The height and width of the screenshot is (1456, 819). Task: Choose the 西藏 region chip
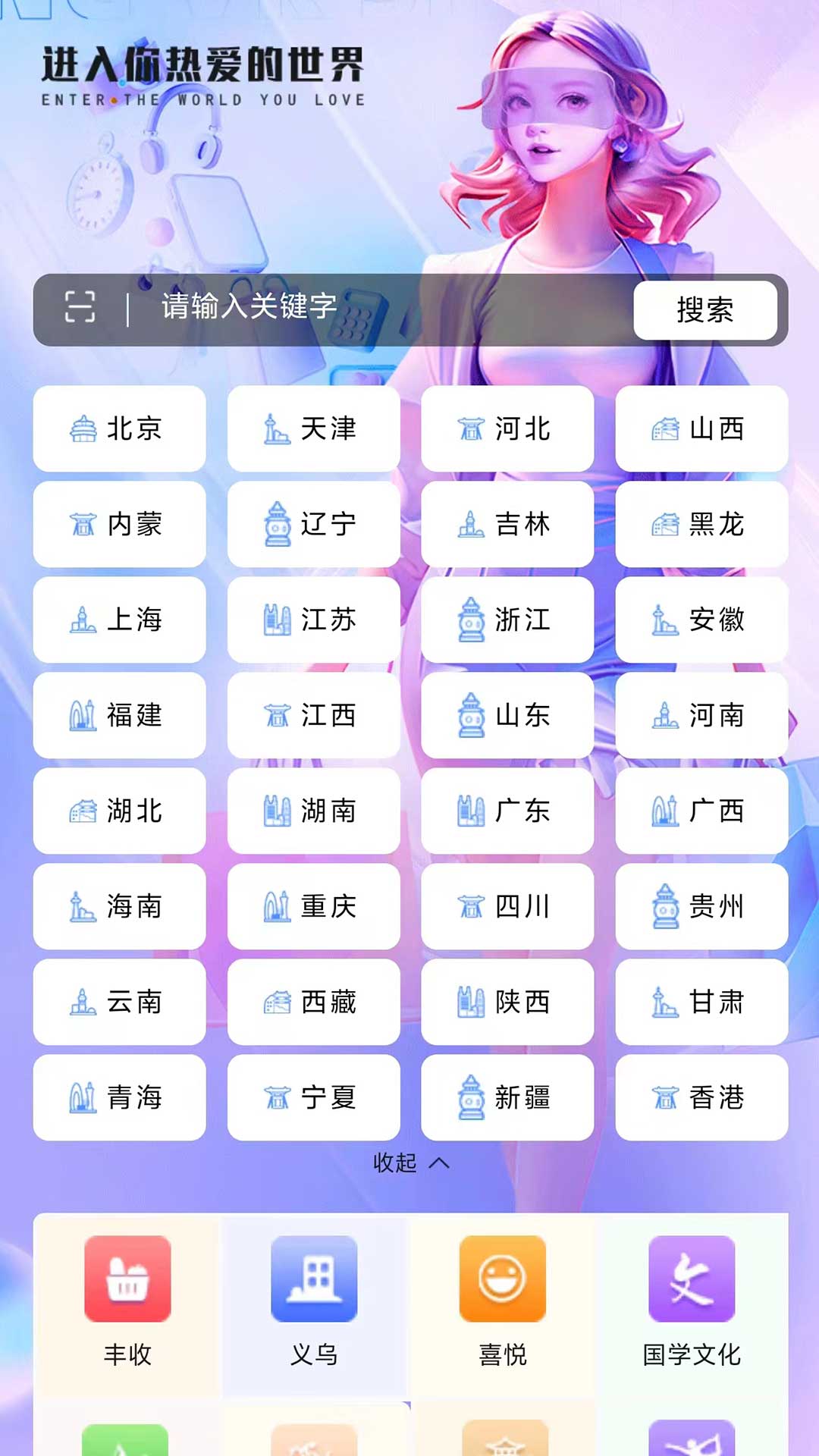[313, 1002]
